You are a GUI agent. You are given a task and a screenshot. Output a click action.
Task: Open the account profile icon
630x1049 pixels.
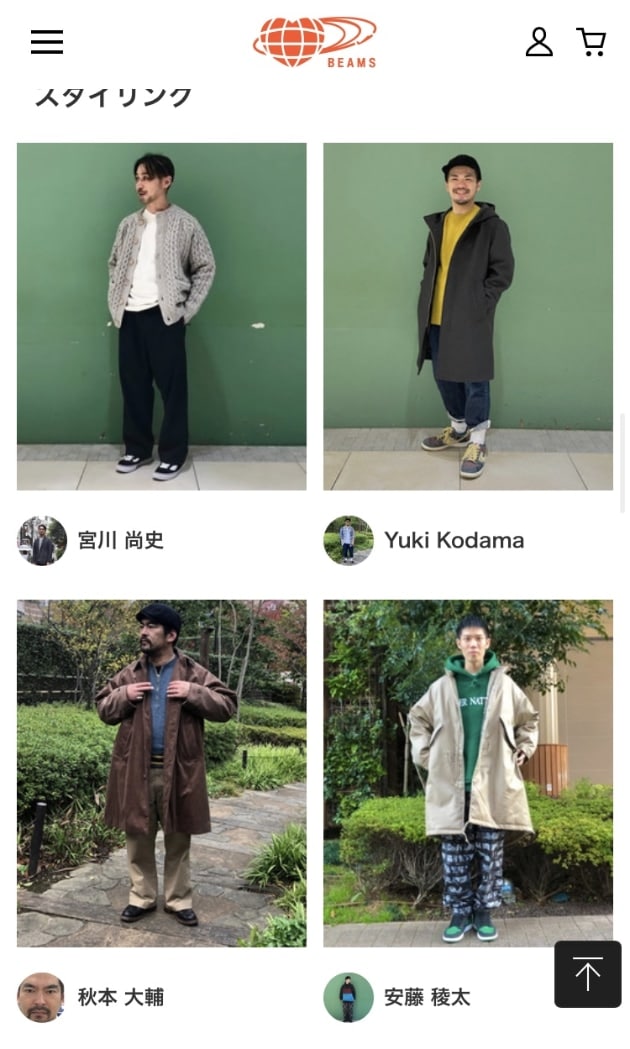(x=539, y=42)
